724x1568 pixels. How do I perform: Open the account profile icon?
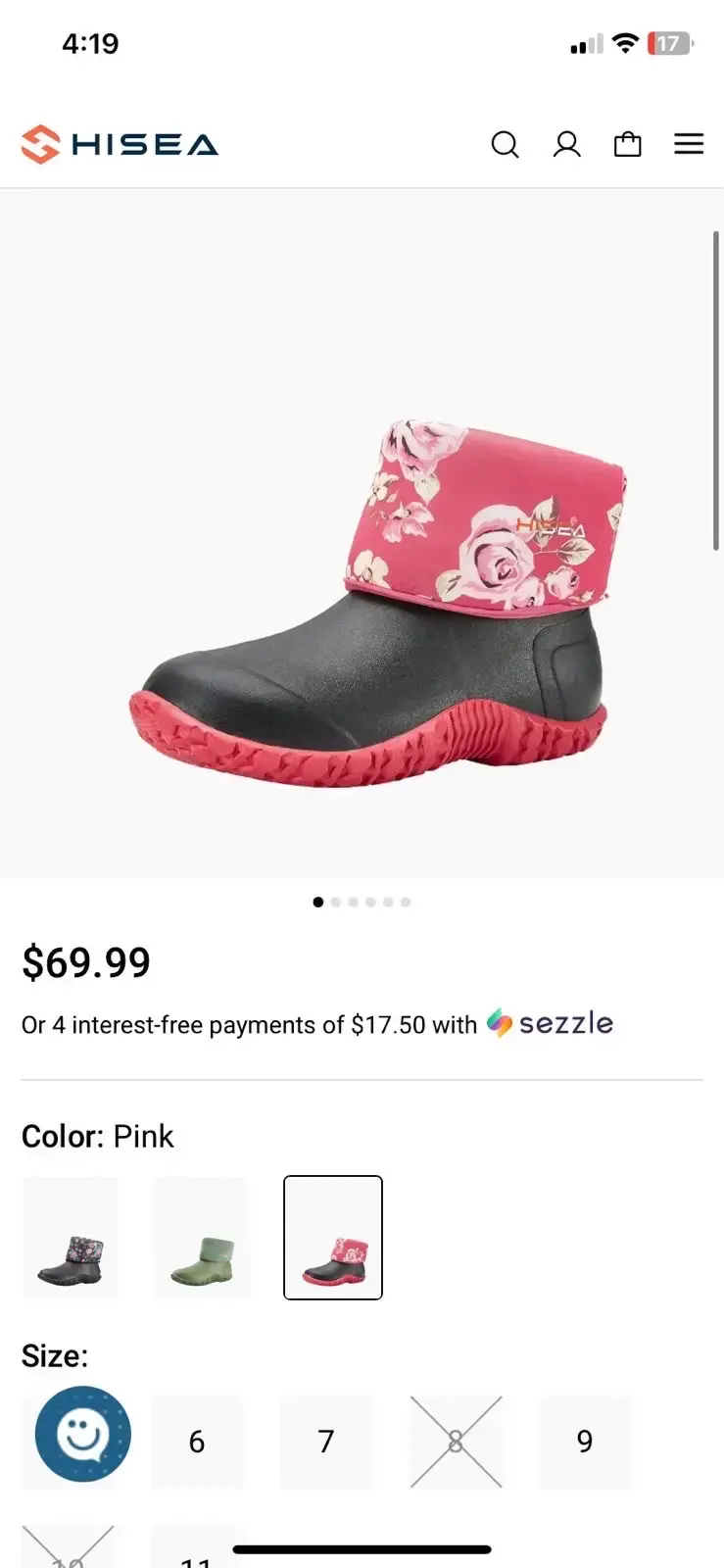pos(566,145)
